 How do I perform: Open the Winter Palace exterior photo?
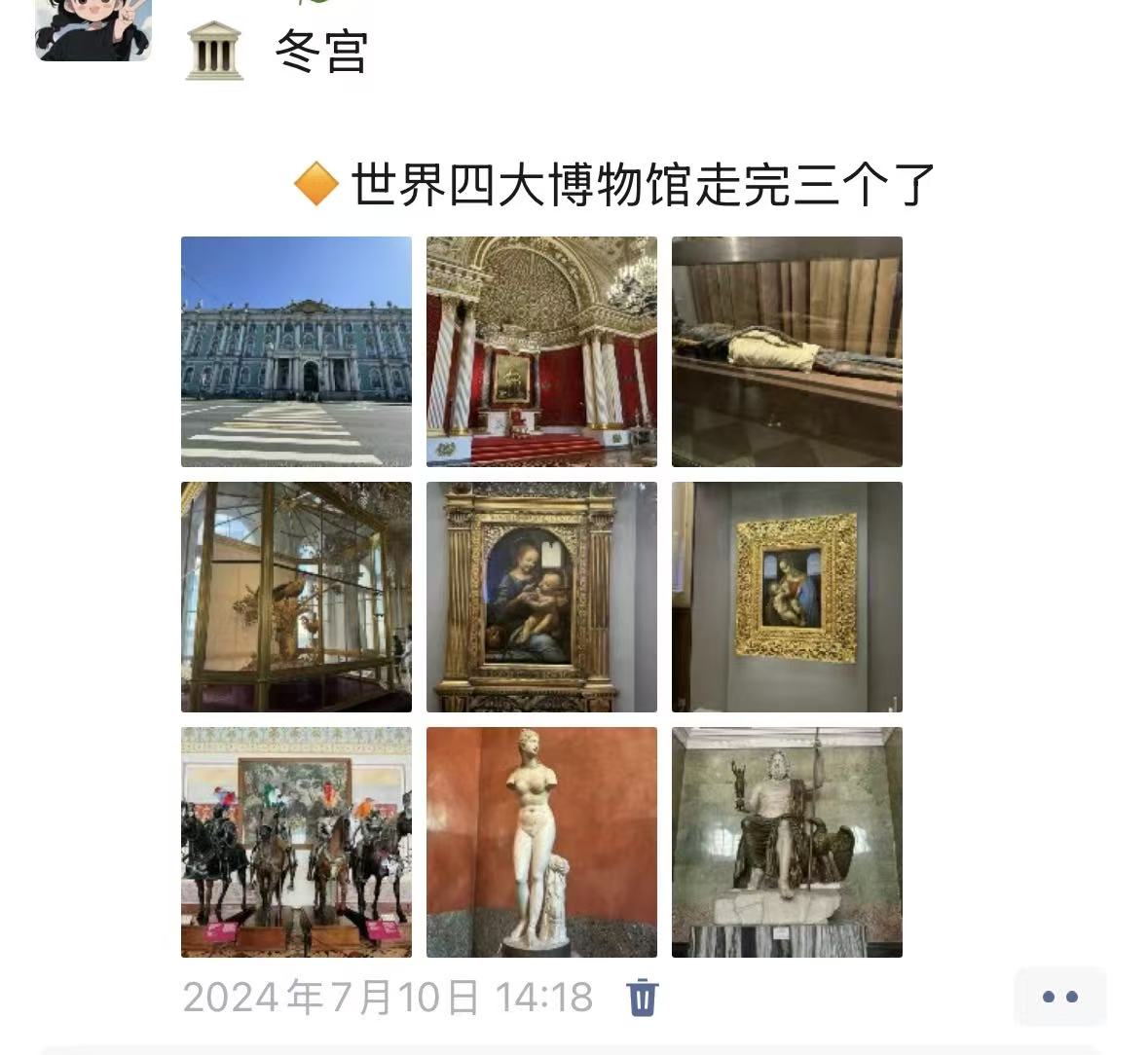(296, 351)
